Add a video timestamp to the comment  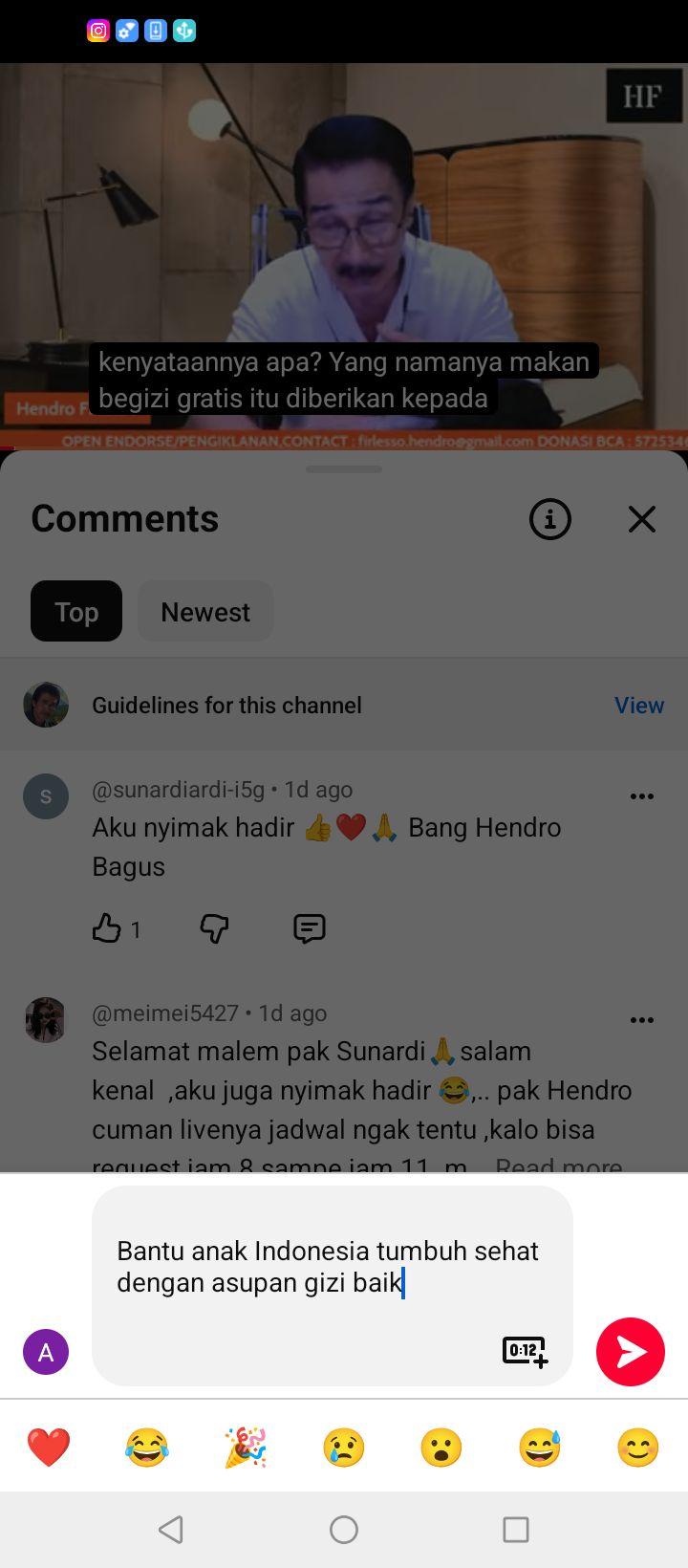[525, 1351]
